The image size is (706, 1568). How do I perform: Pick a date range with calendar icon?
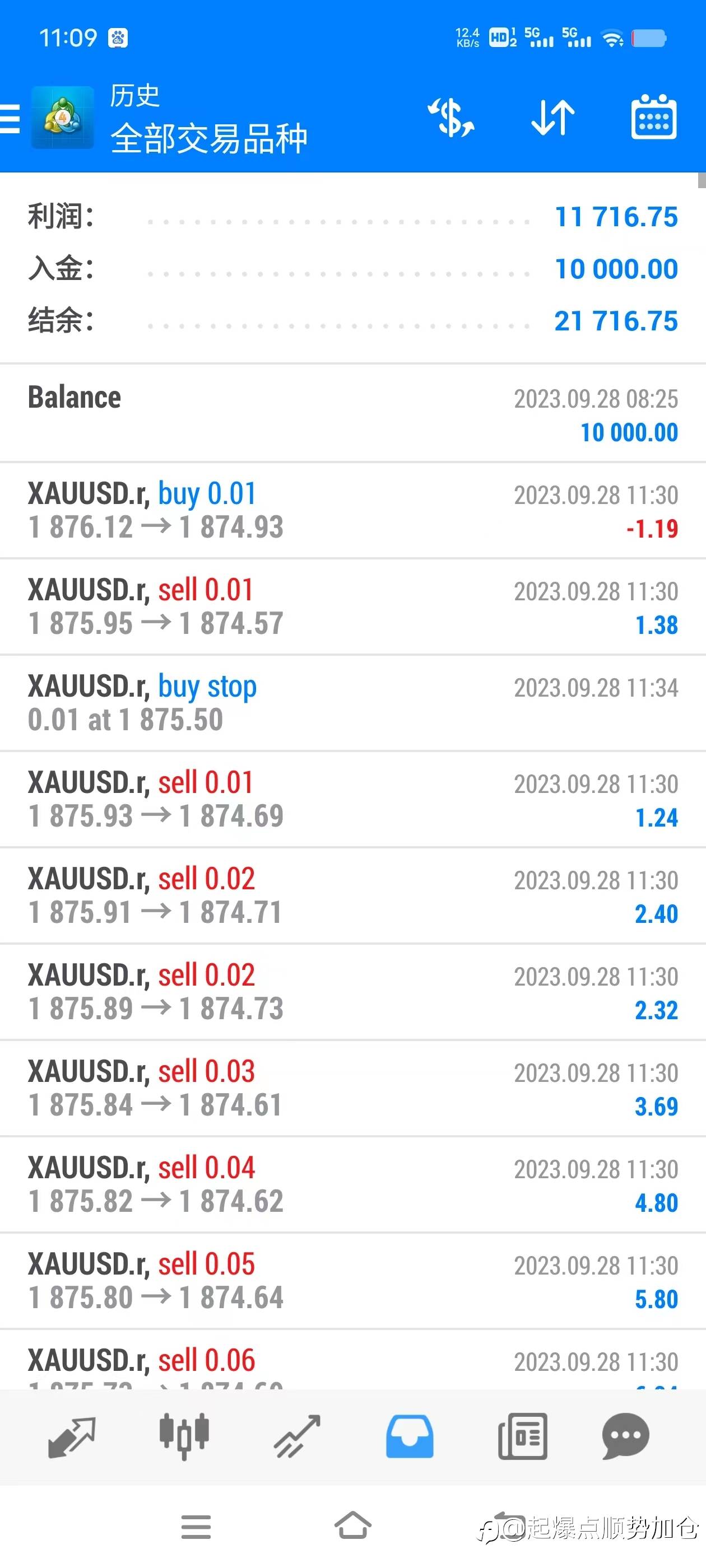(x=654, y=118)
